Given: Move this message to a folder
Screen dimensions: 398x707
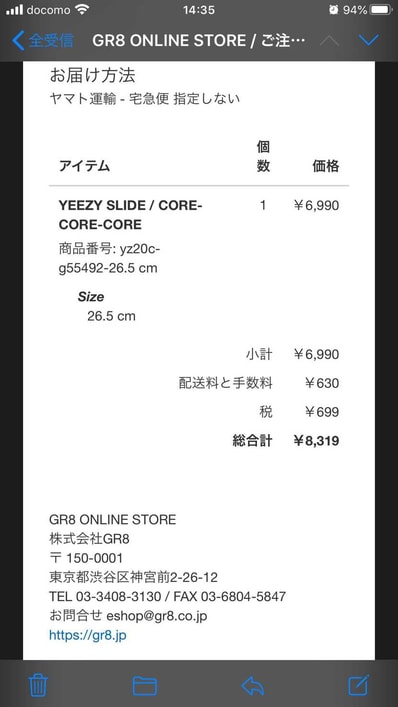Looking at the screenshot, I should click(145, 686).
